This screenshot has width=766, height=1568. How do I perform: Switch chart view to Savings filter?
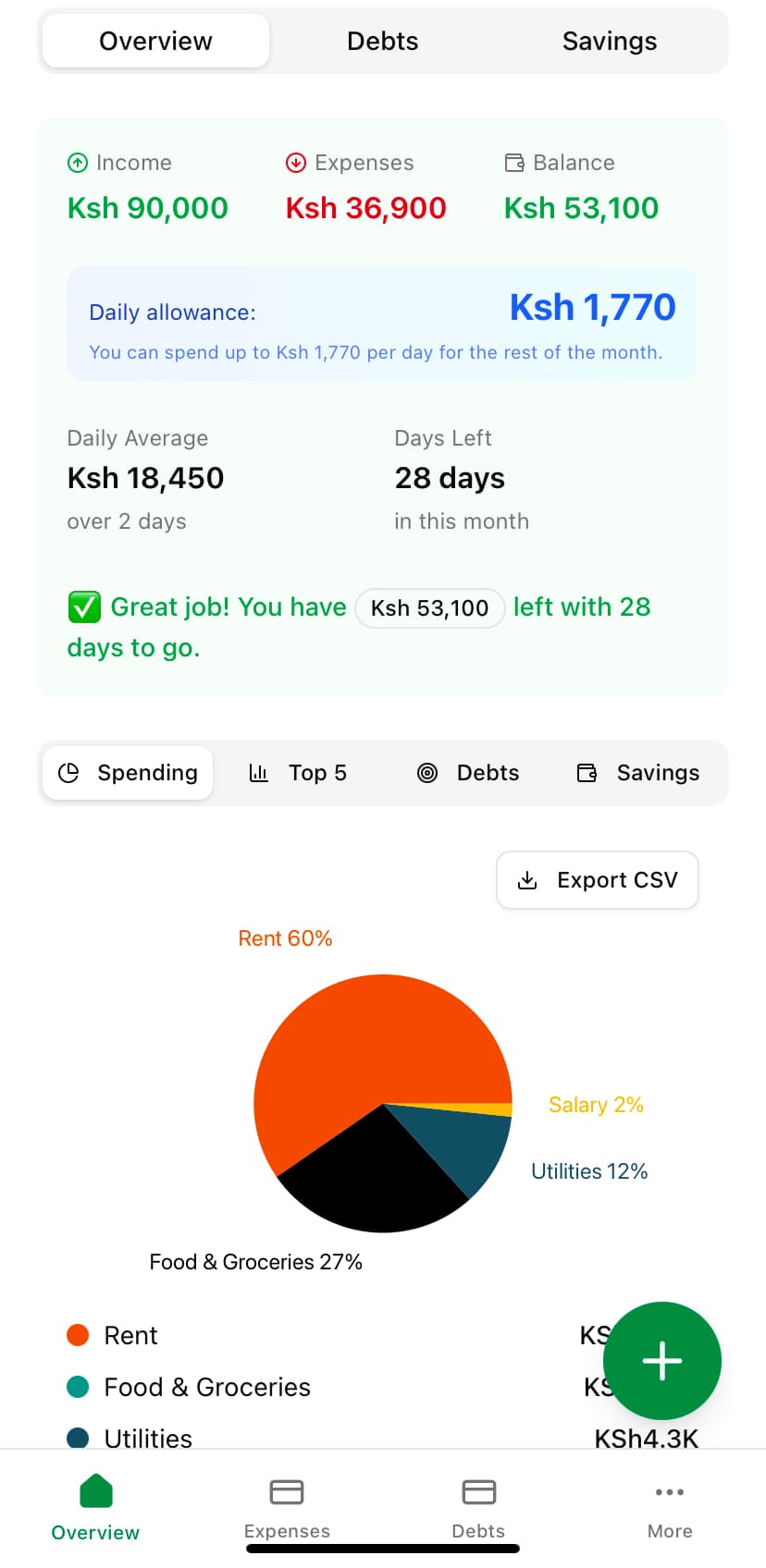tap(636, 772)
